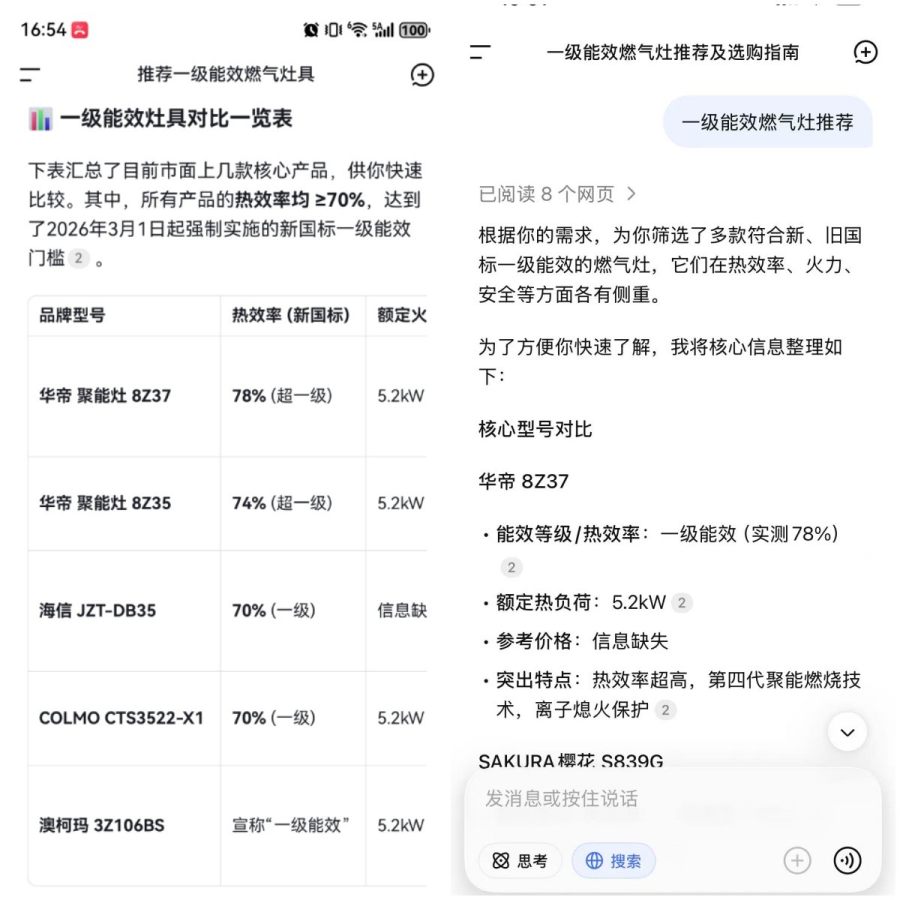Open the menu beside 推荐一级能效燃气灶具
The image size is (900, 900).
click(30, 75)
